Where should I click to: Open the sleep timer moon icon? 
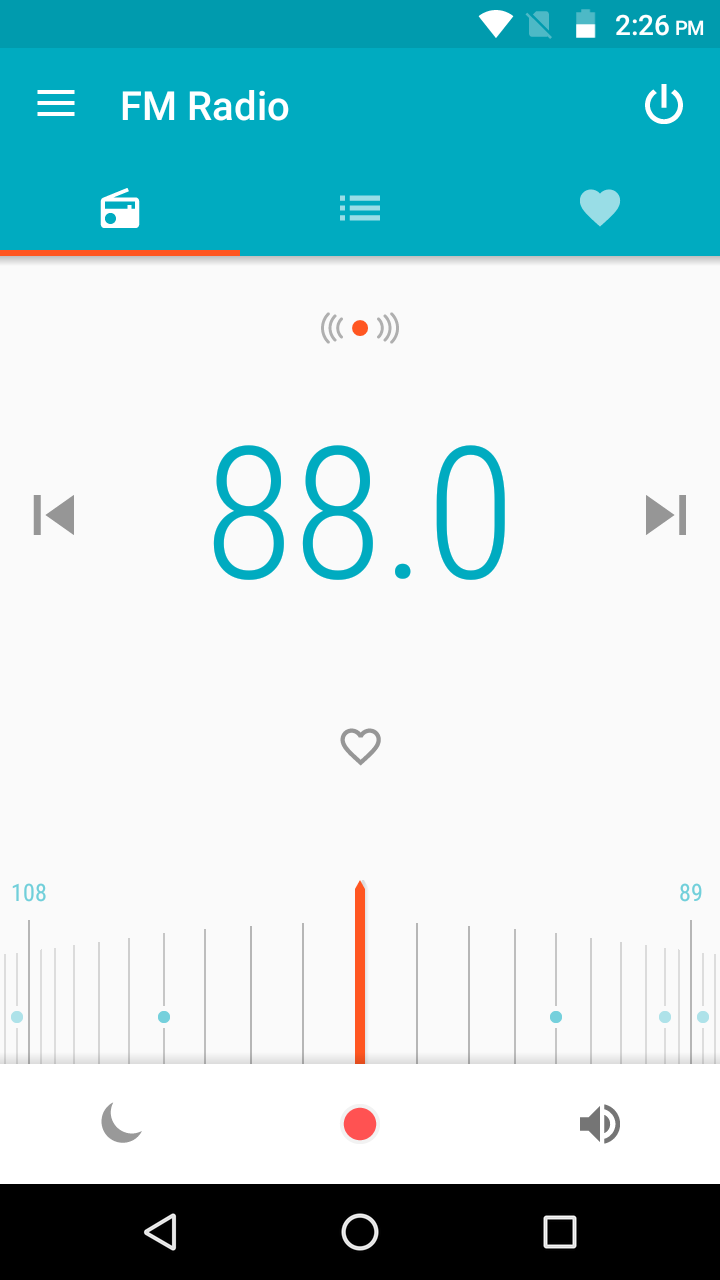(x=121, y=1123)
